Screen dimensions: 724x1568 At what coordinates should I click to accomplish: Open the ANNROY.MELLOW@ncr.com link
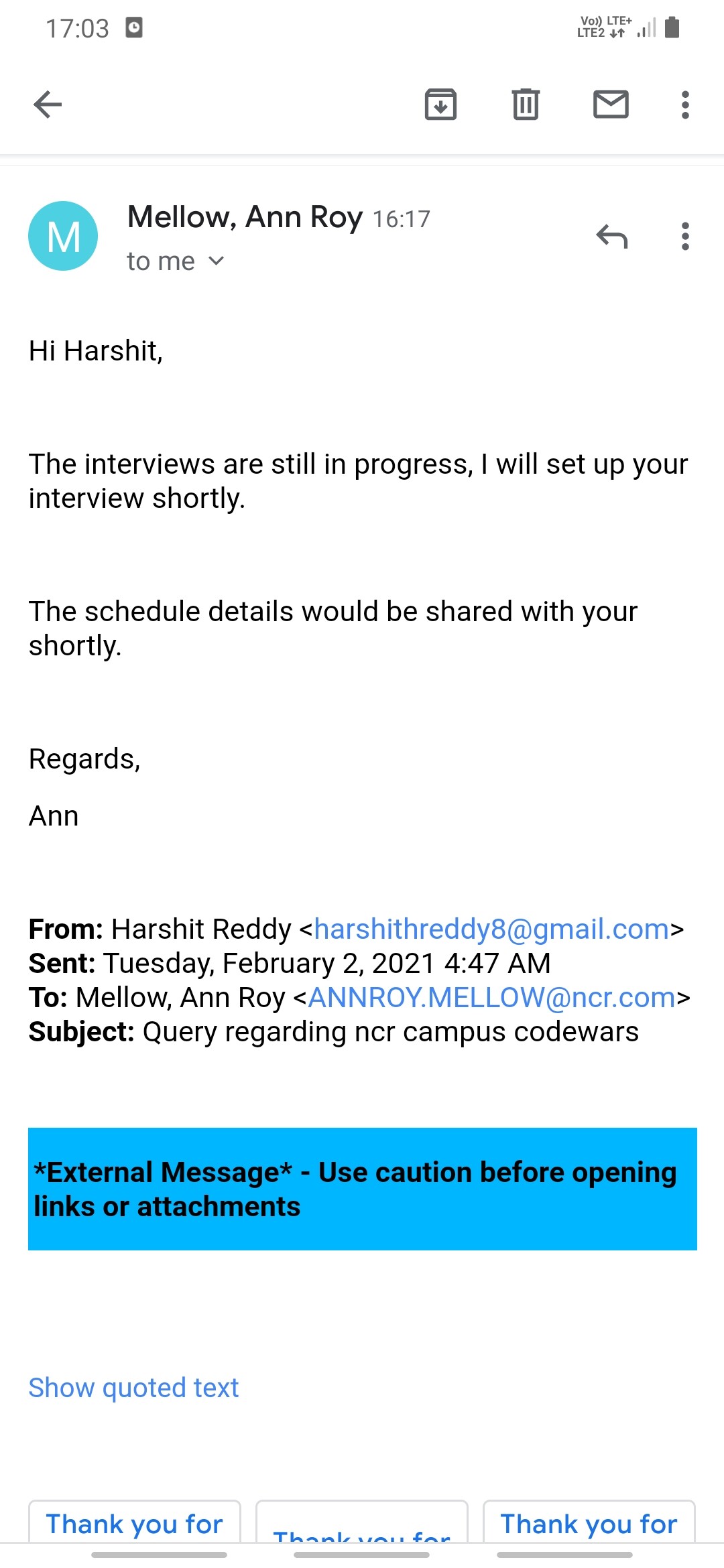(x=491, y=998)
